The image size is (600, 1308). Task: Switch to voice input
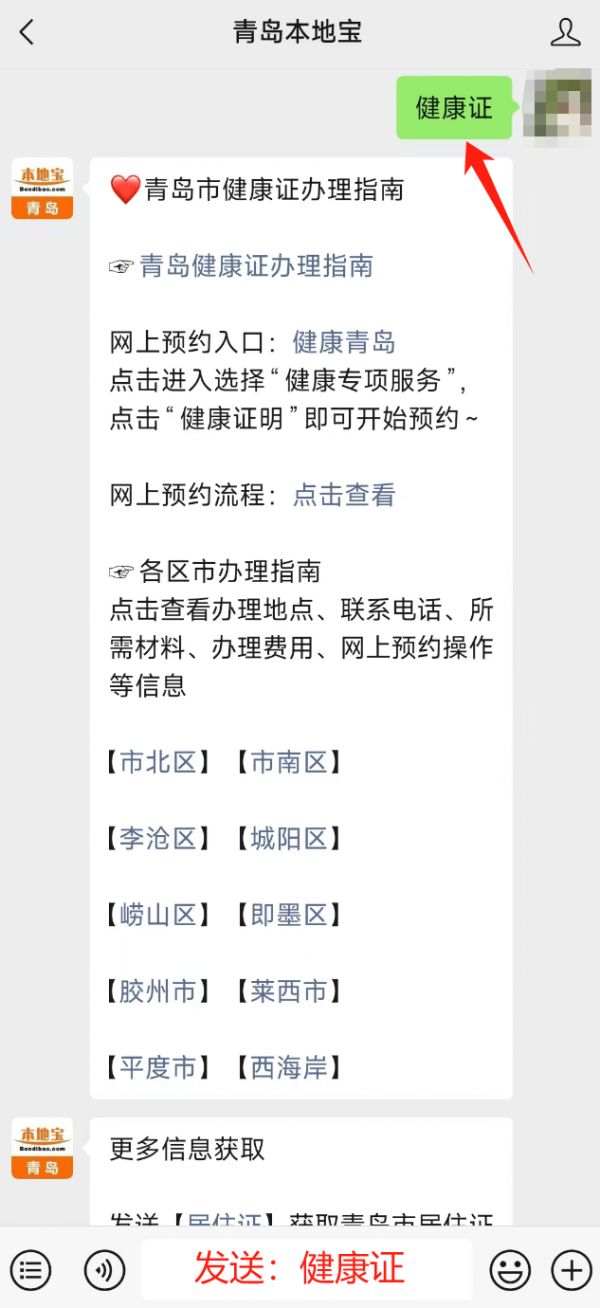tap(104, 1270)
